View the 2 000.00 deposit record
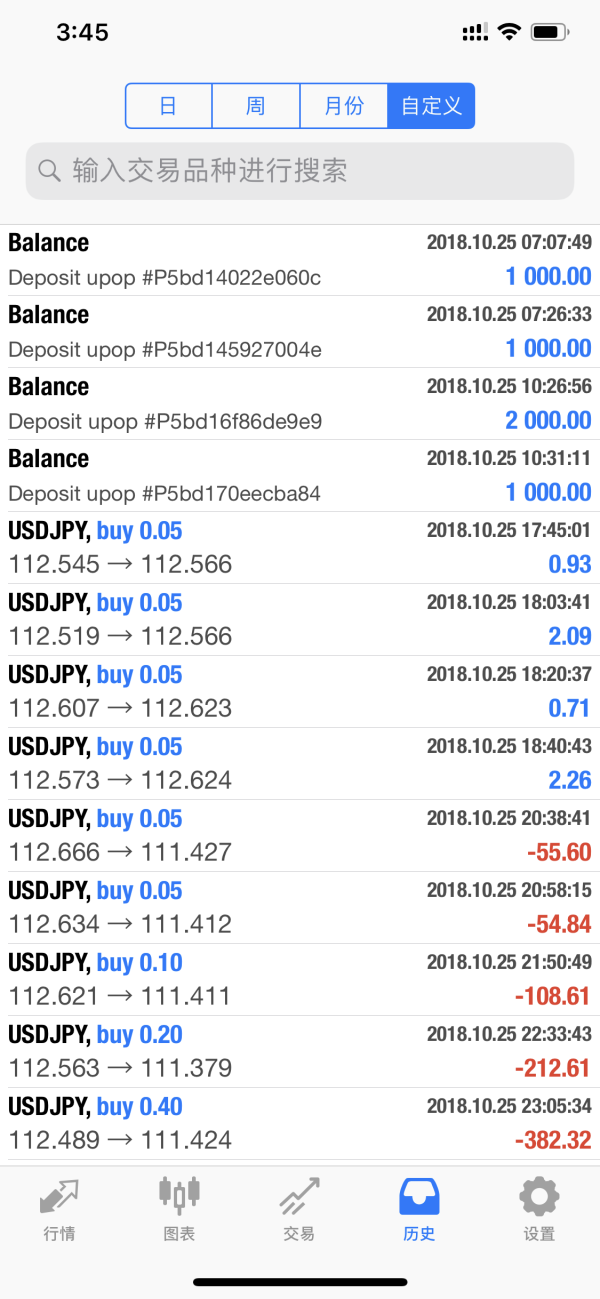The height and width of the screenshot is (1299, 600). click(300, 404)
